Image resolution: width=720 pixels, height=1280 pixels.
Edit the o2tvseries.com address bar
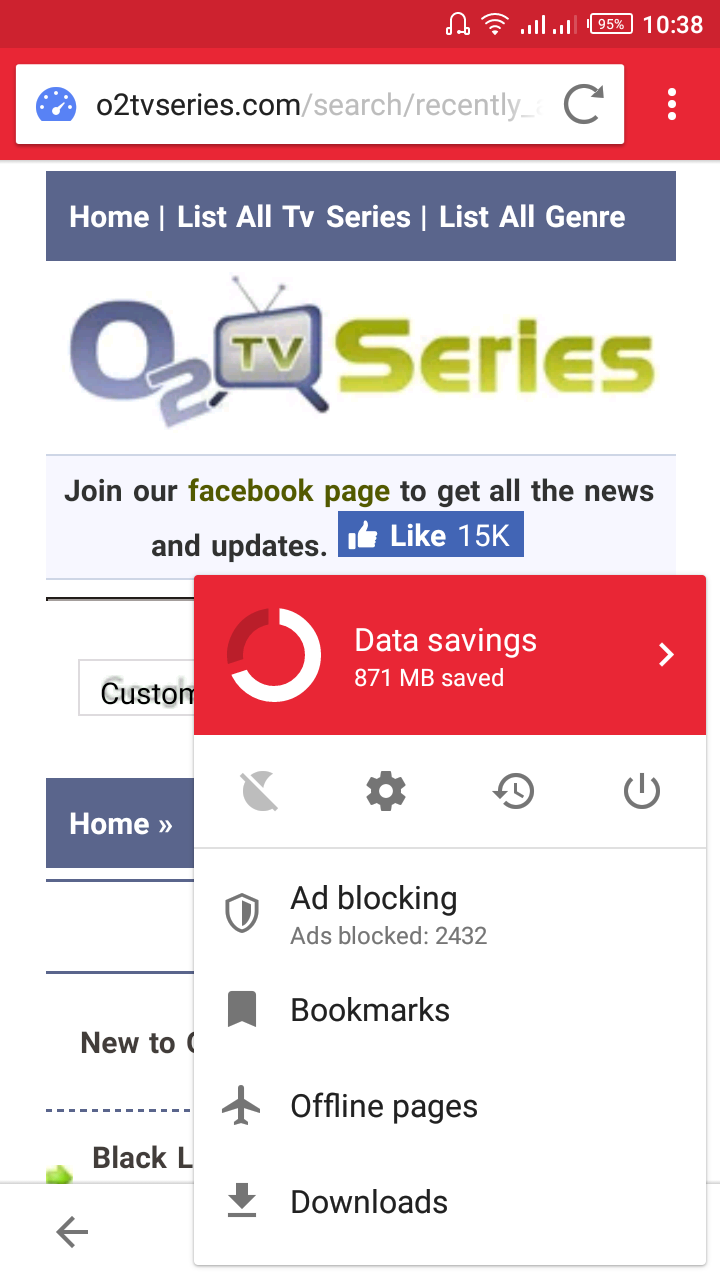pos(320,104)
